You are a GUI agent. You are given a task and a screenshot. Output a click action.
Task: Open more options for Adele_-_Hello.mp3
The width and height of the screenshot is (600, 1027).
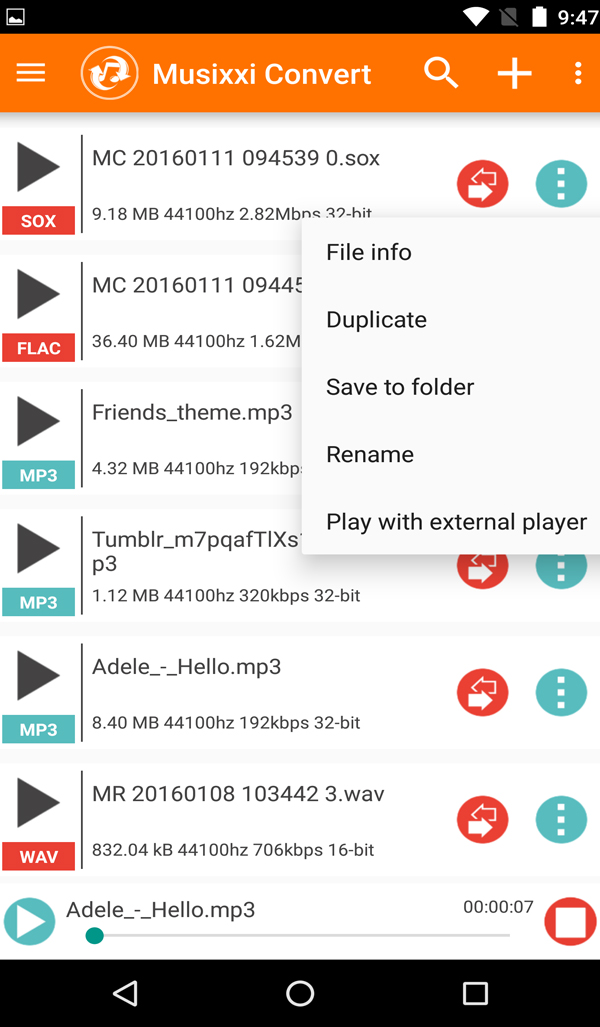click(561, 692)
